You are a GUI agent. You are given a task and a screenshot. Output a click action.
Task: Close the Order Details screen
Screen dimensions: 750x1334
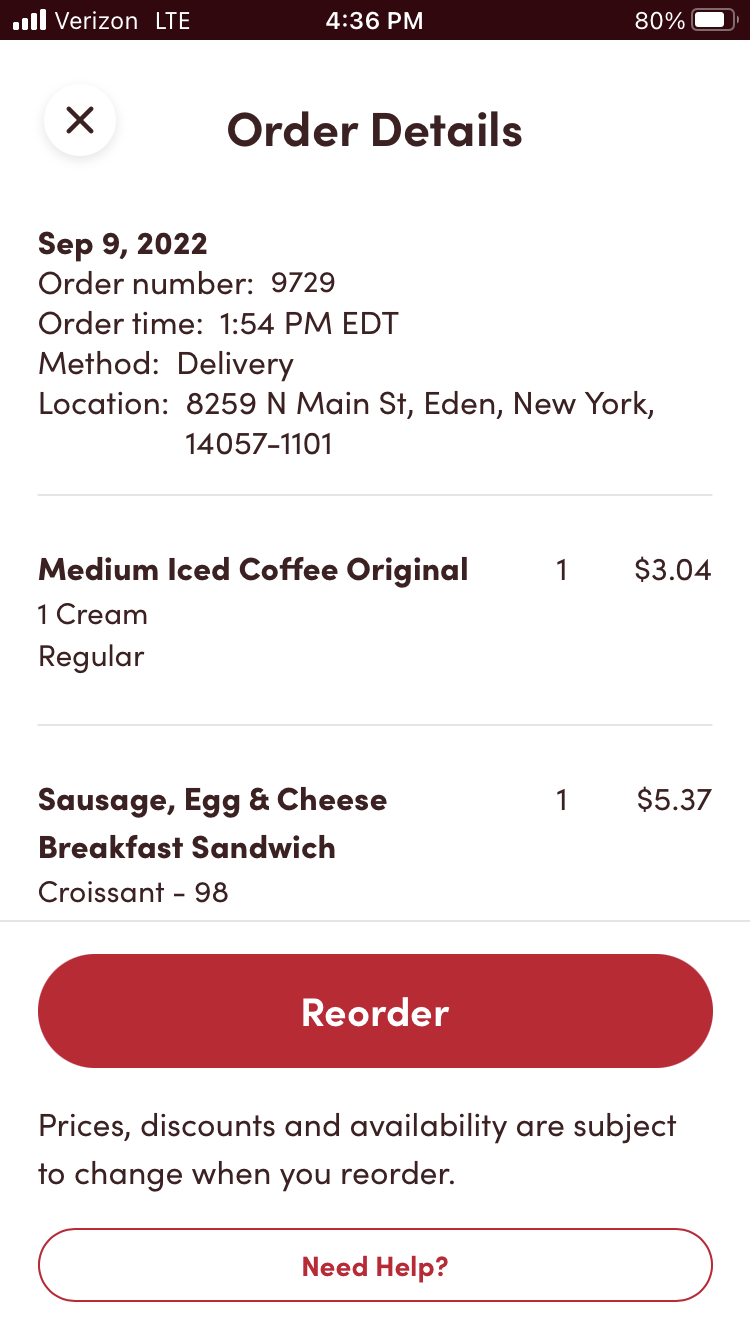[x=80, y=121]
